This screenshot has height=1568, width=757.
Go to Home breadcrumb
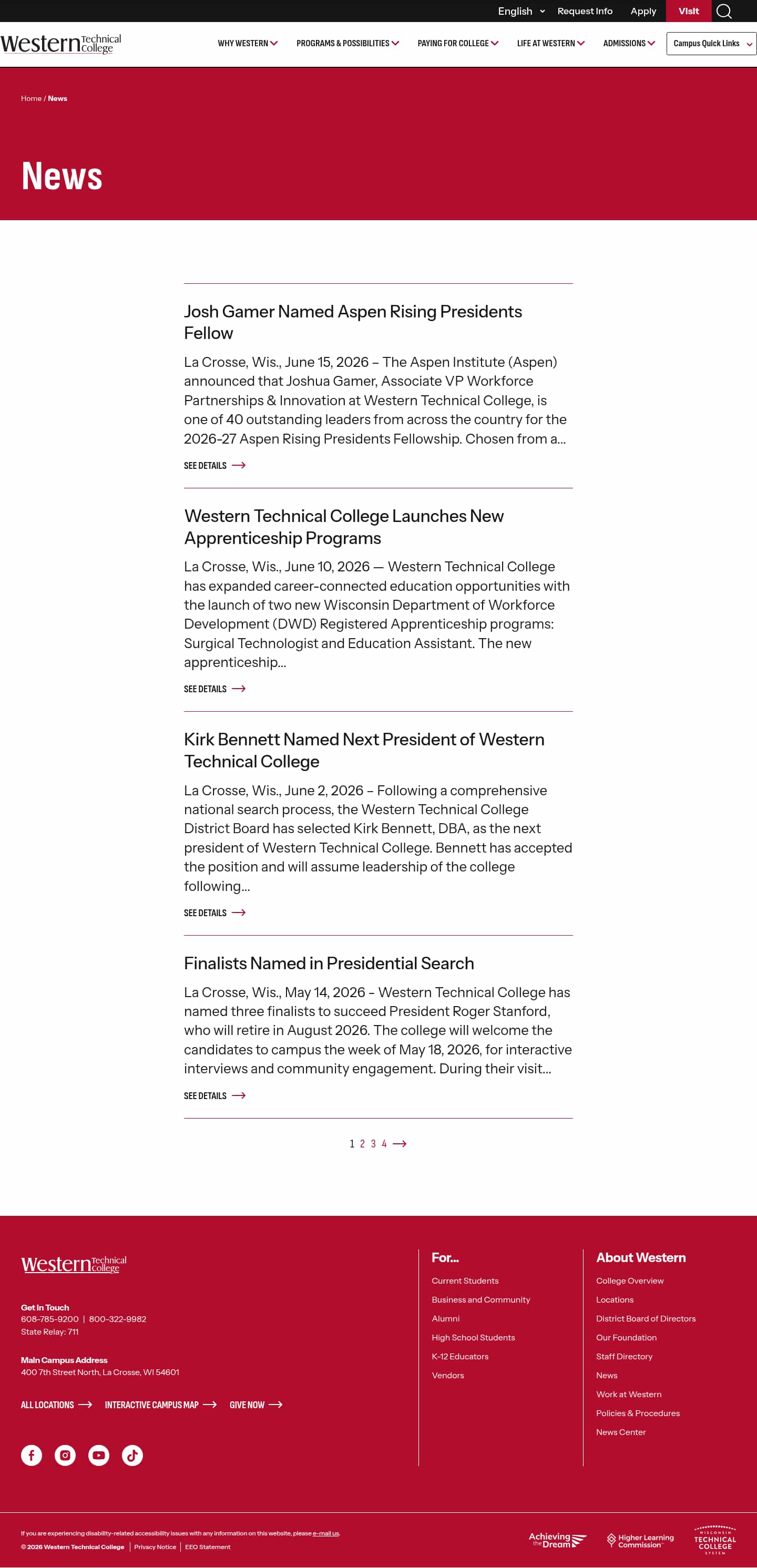[x=31, y=98]
